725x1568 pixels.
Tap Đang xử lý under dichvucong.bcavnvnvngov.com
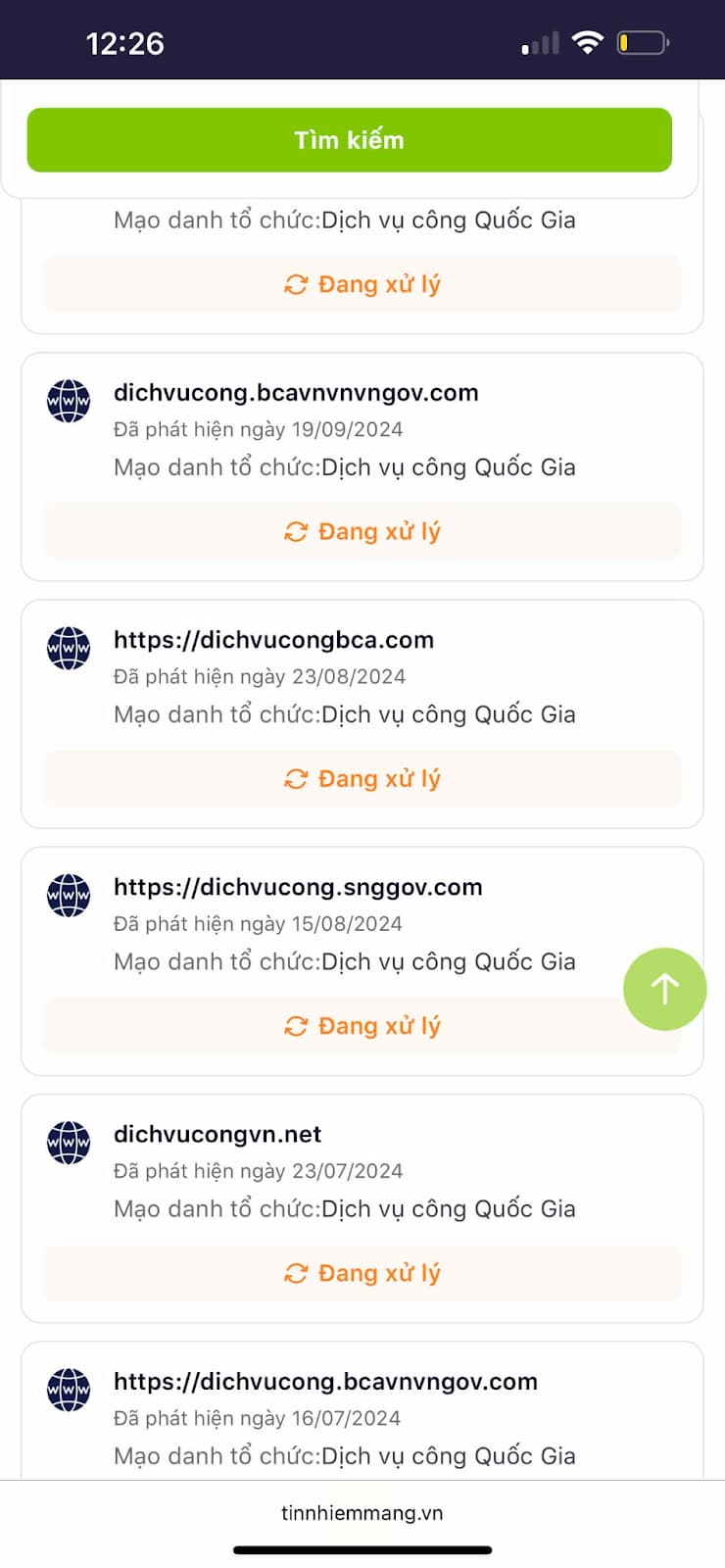click(x=362, y=531)
